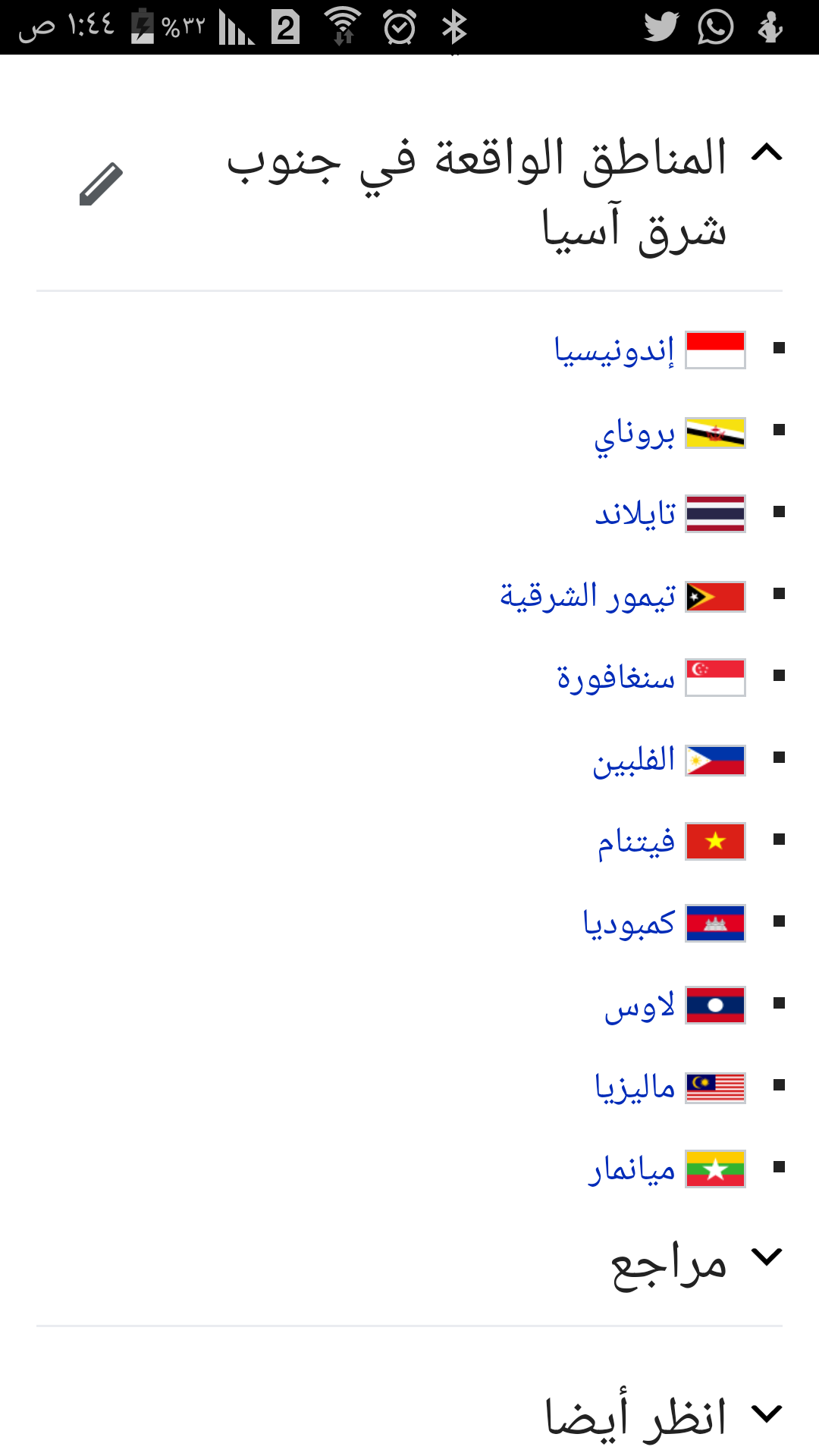Open the بروناي link
Viewport: 819px width, 1456px height.
pos(634,434)
